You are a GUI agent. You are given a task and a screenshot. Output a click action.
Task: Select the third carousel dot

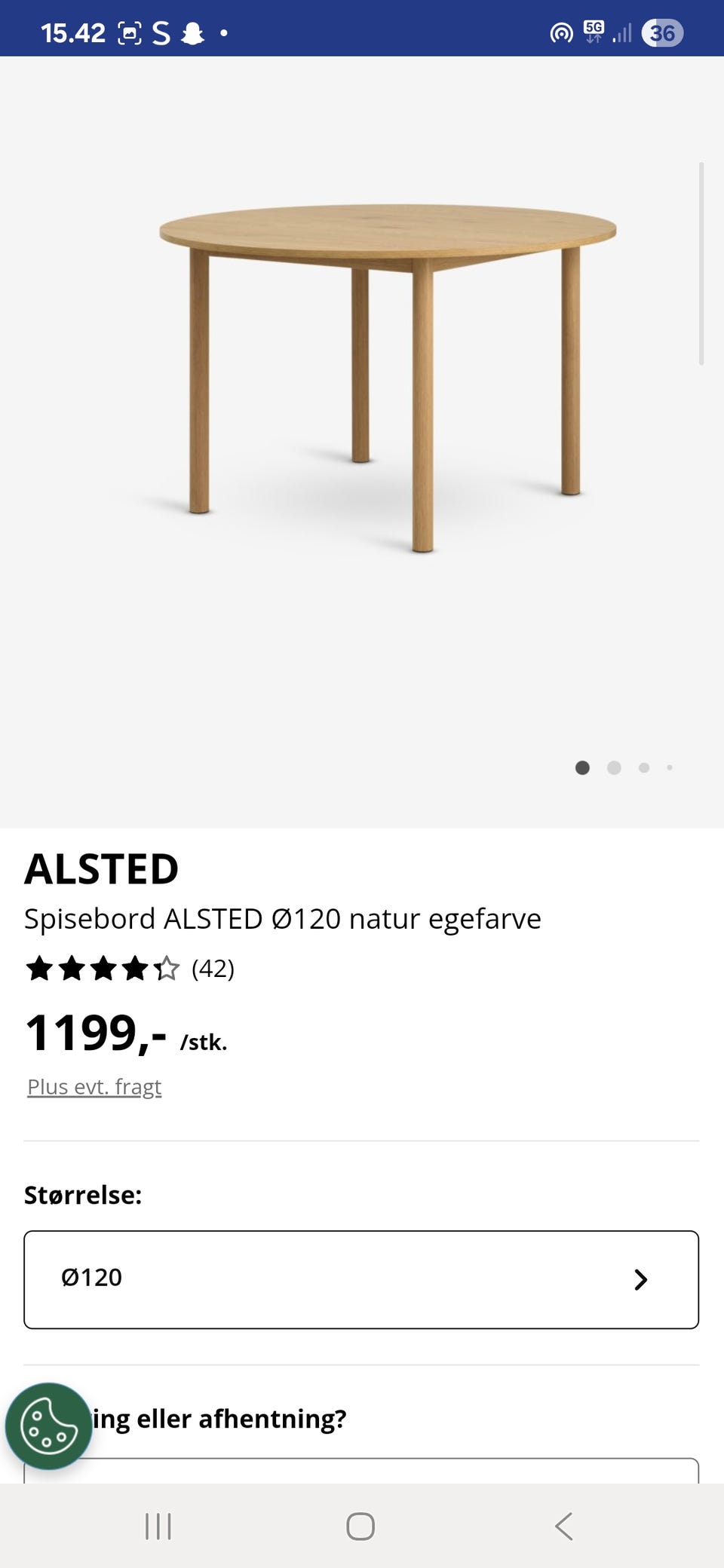click(x=644, y=767)
